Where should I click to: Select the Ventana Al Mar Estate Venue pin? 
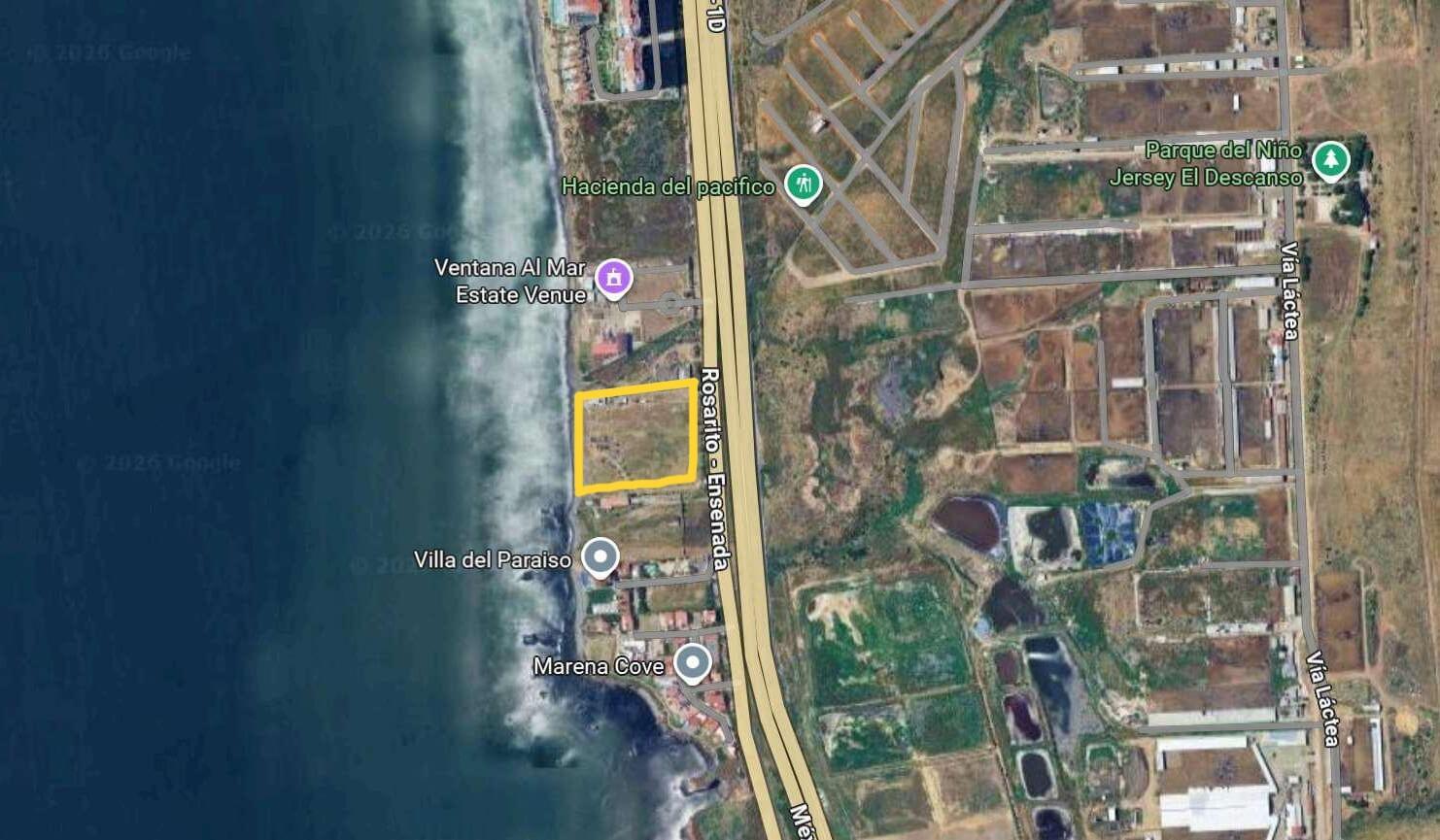point(613,279)
